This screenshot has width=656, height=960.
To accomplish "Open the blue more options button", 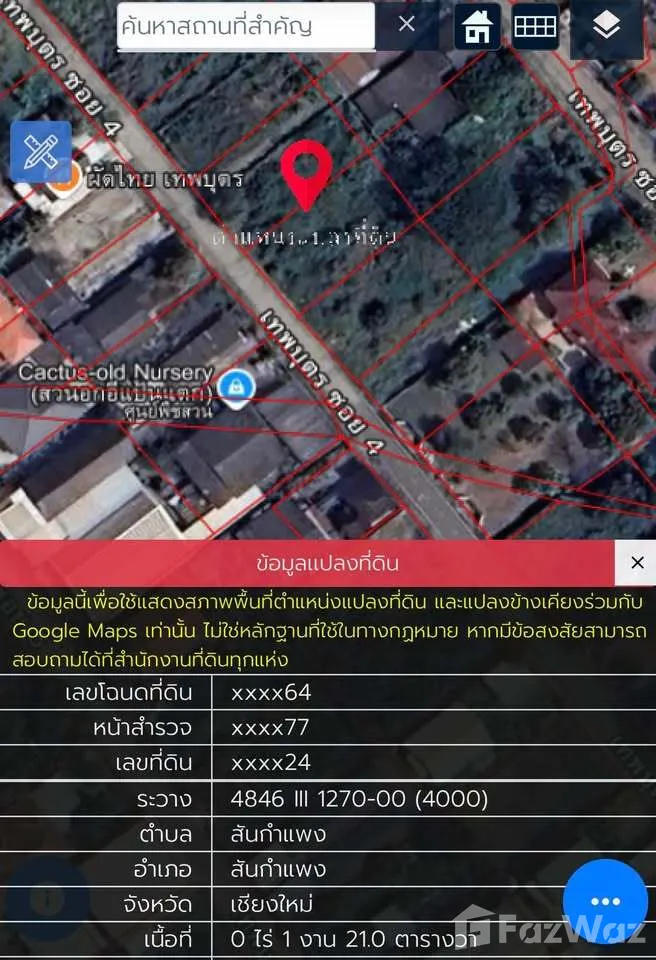I will (x=605, y=902).
